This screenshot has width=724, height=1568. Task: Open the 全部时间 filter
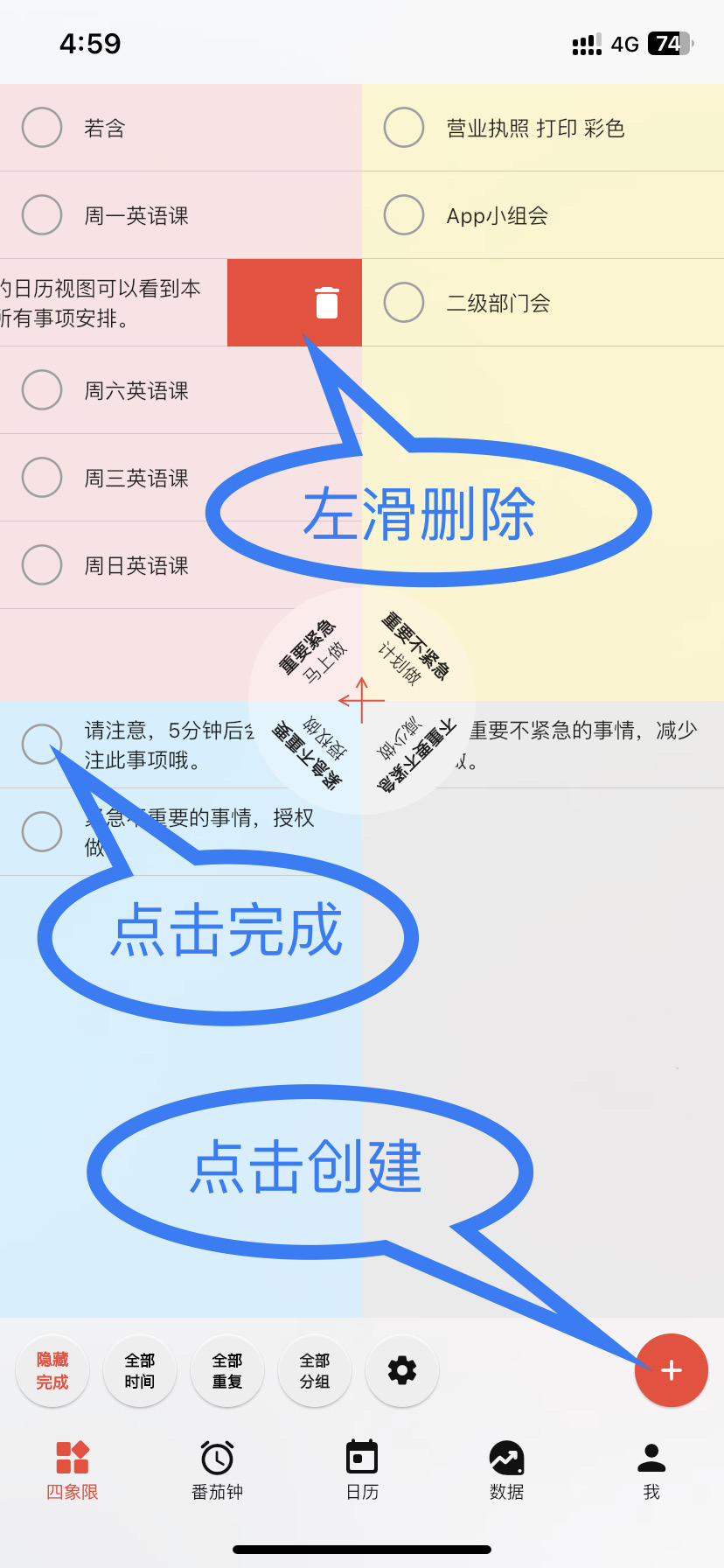point(140,1370)
